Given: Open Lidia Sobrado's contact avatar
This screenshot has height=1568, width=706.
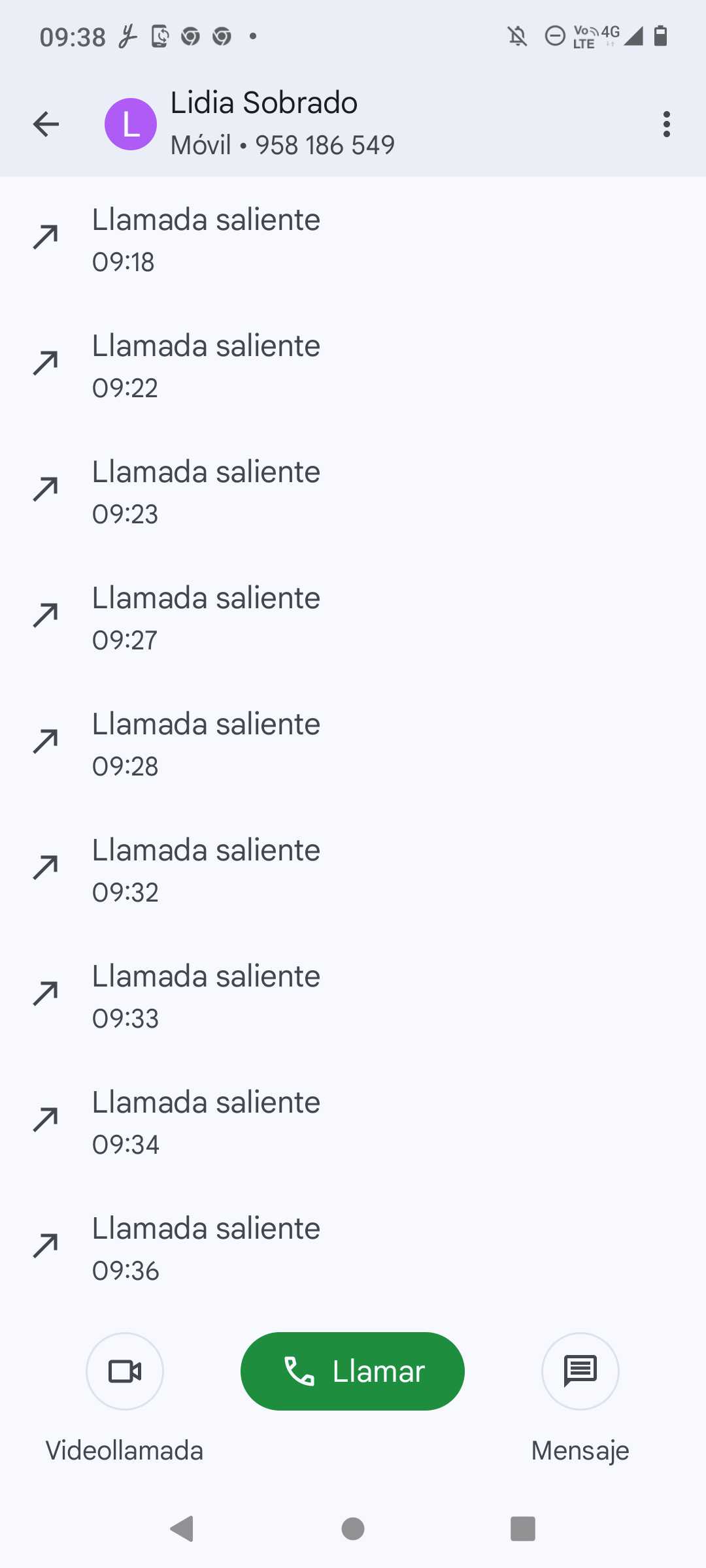Looking at the screenshot, I should 131,124.
